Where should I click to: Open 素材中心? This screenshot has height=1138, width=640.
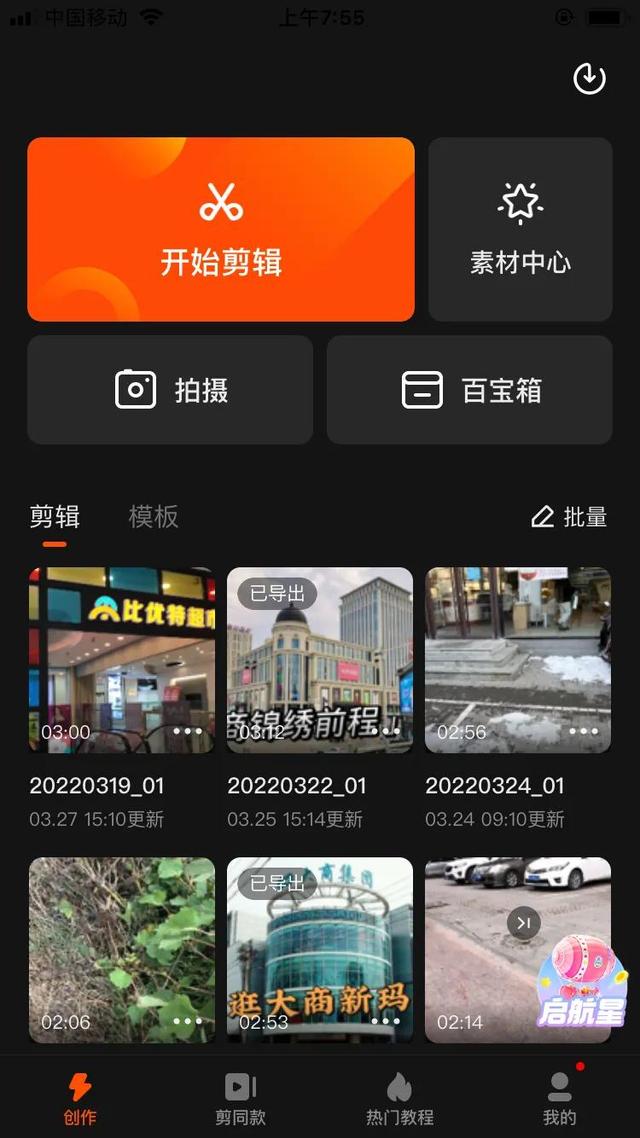pyautogui.click(x=520, y=229)
